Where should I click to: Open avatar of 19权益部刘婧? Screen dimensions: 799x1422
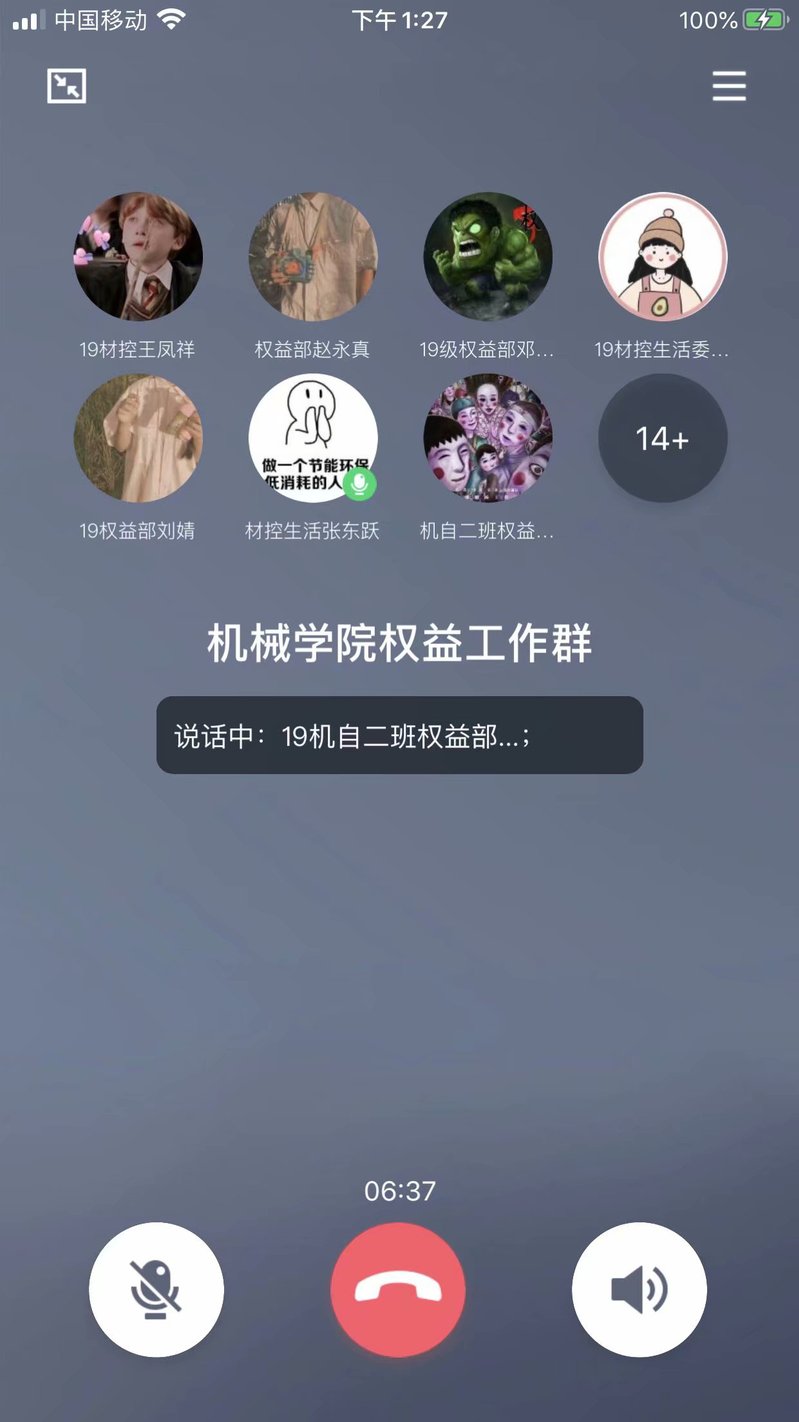tap(138, 438)
